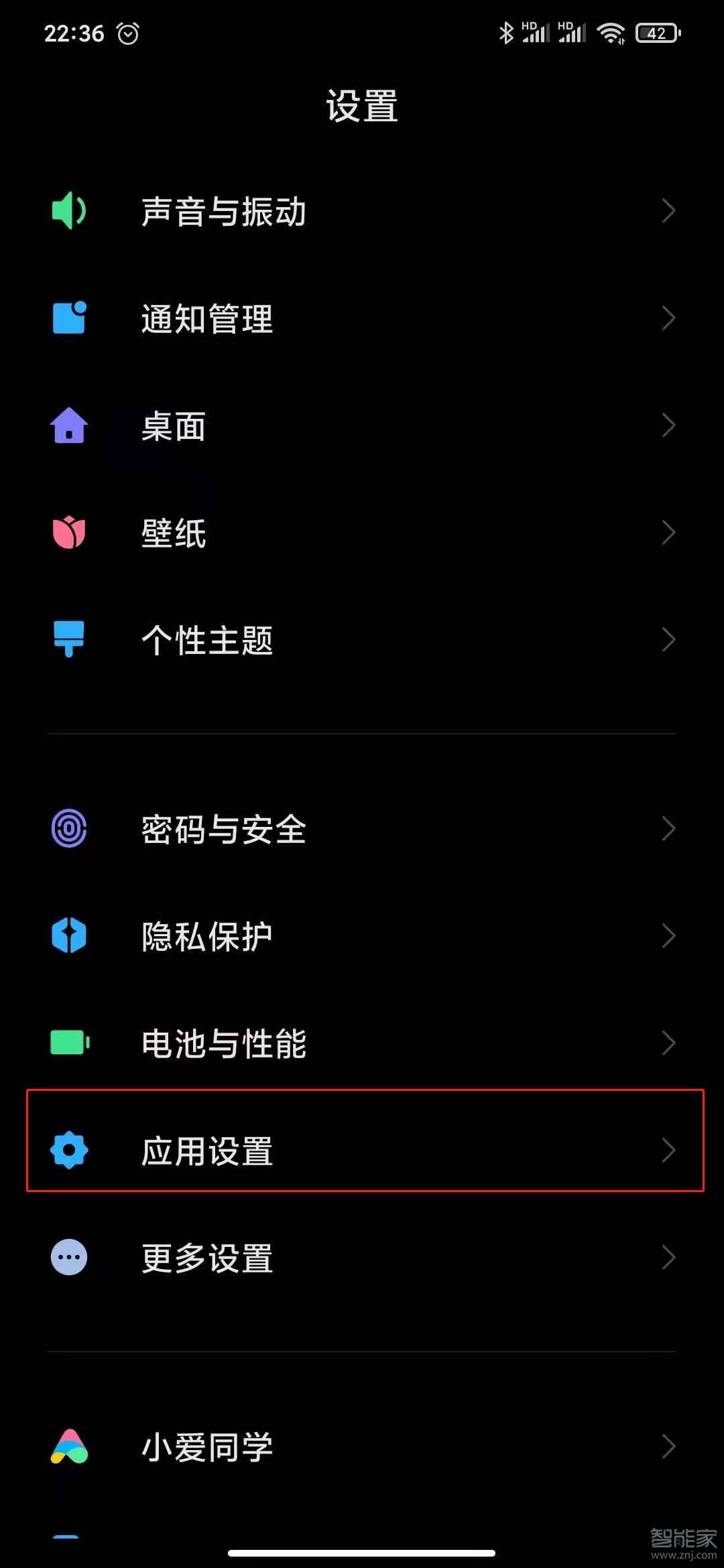The height and width of the screenshot is (1568, 724).
Task: Open 声音与振动 via the speaker icon
Action: [69, 210]
